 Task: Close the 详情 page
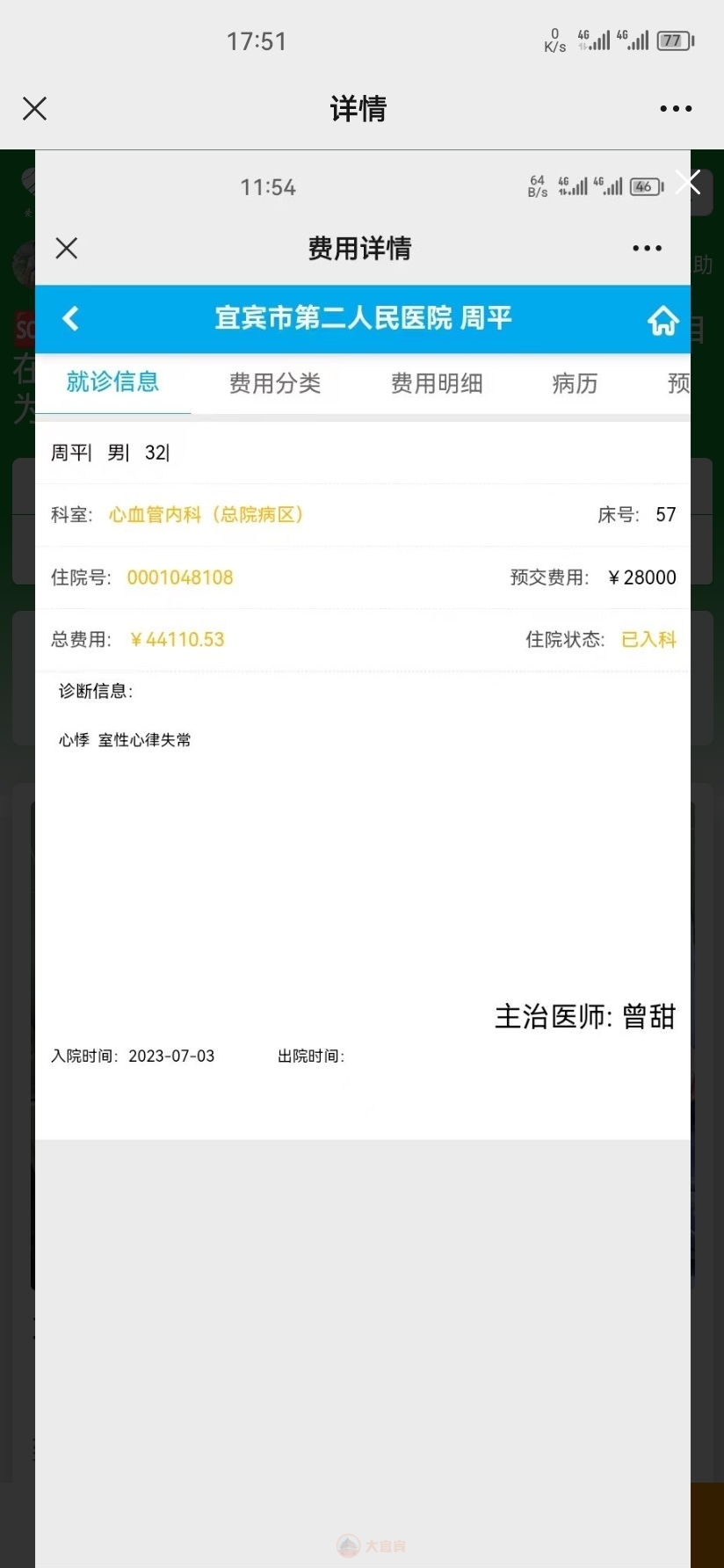(35, 109)
